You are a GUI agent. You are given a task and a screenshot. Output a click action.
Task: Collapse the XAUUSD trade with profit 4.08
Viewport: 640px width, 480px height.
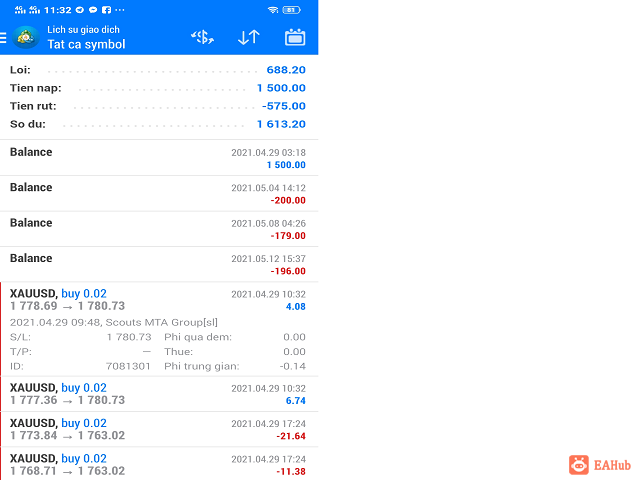coord(159,329)
